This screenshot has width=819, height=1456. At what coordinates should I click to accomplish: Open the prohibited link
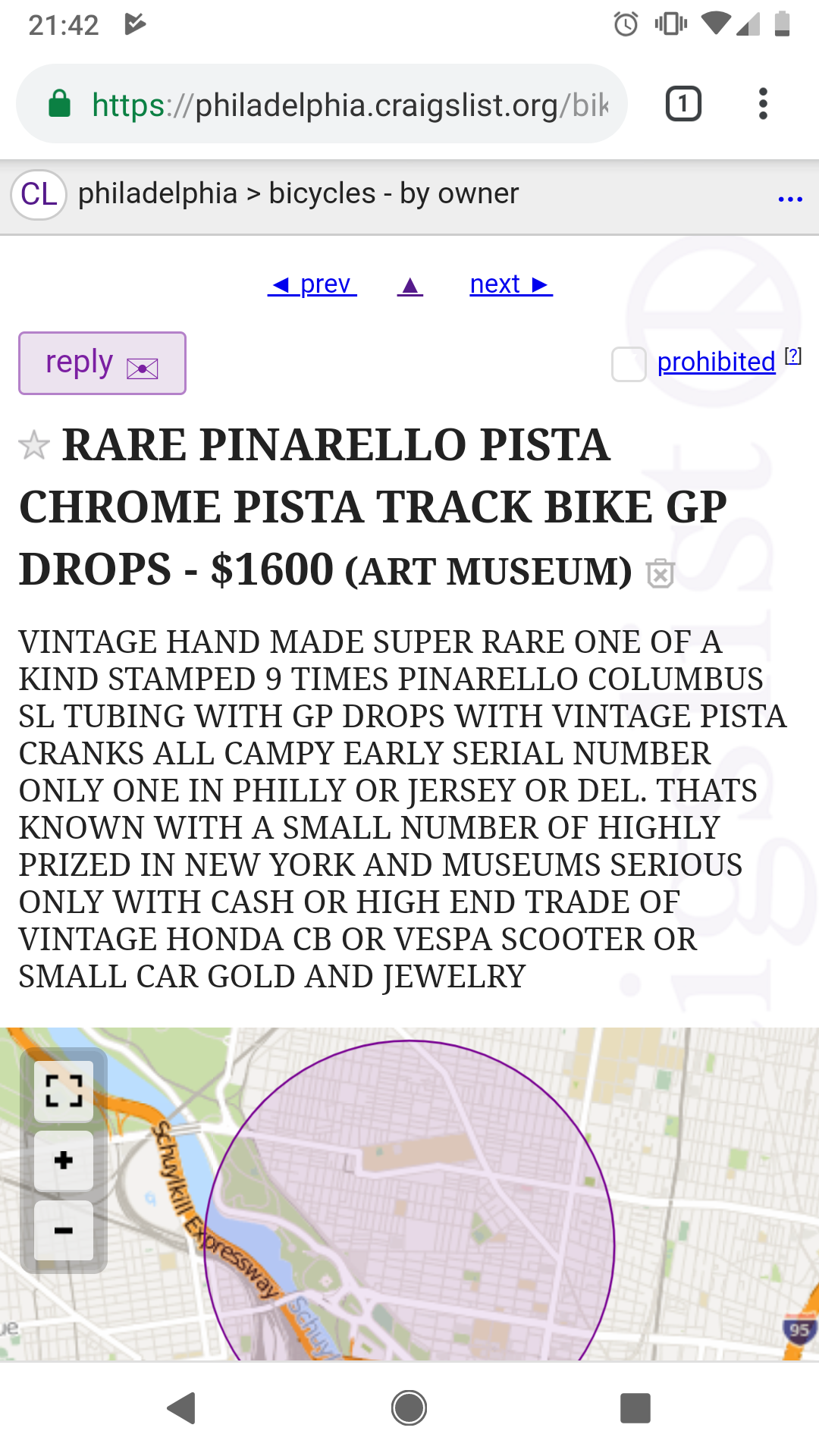tap(716, 362)
